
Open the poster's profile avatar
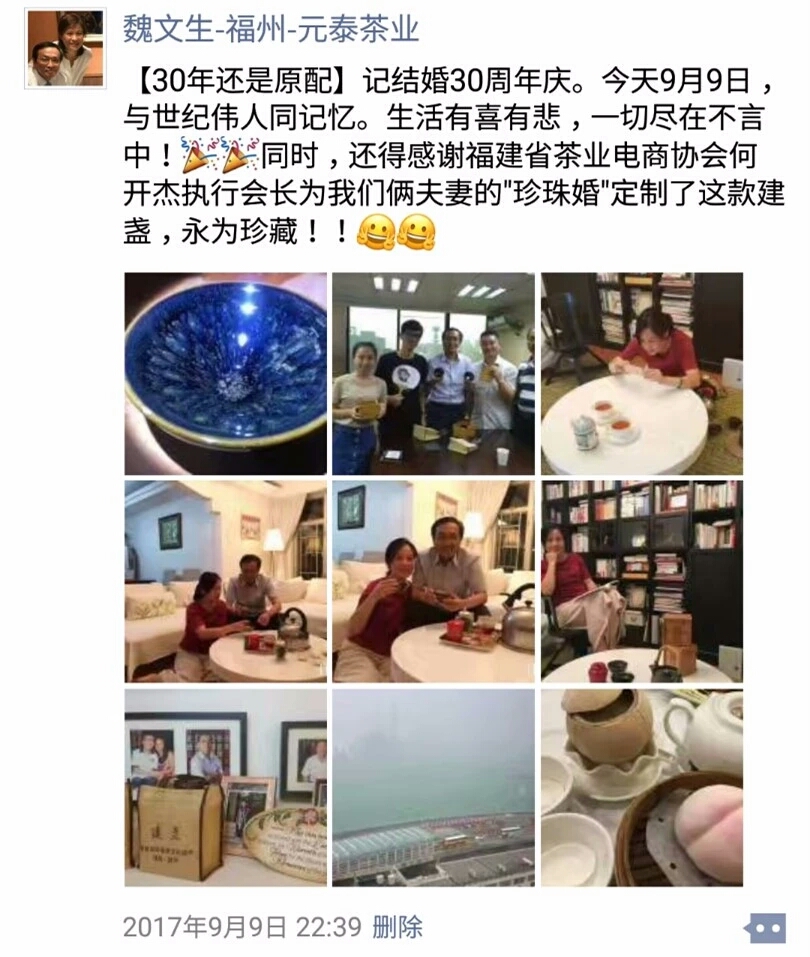[65, 49]
